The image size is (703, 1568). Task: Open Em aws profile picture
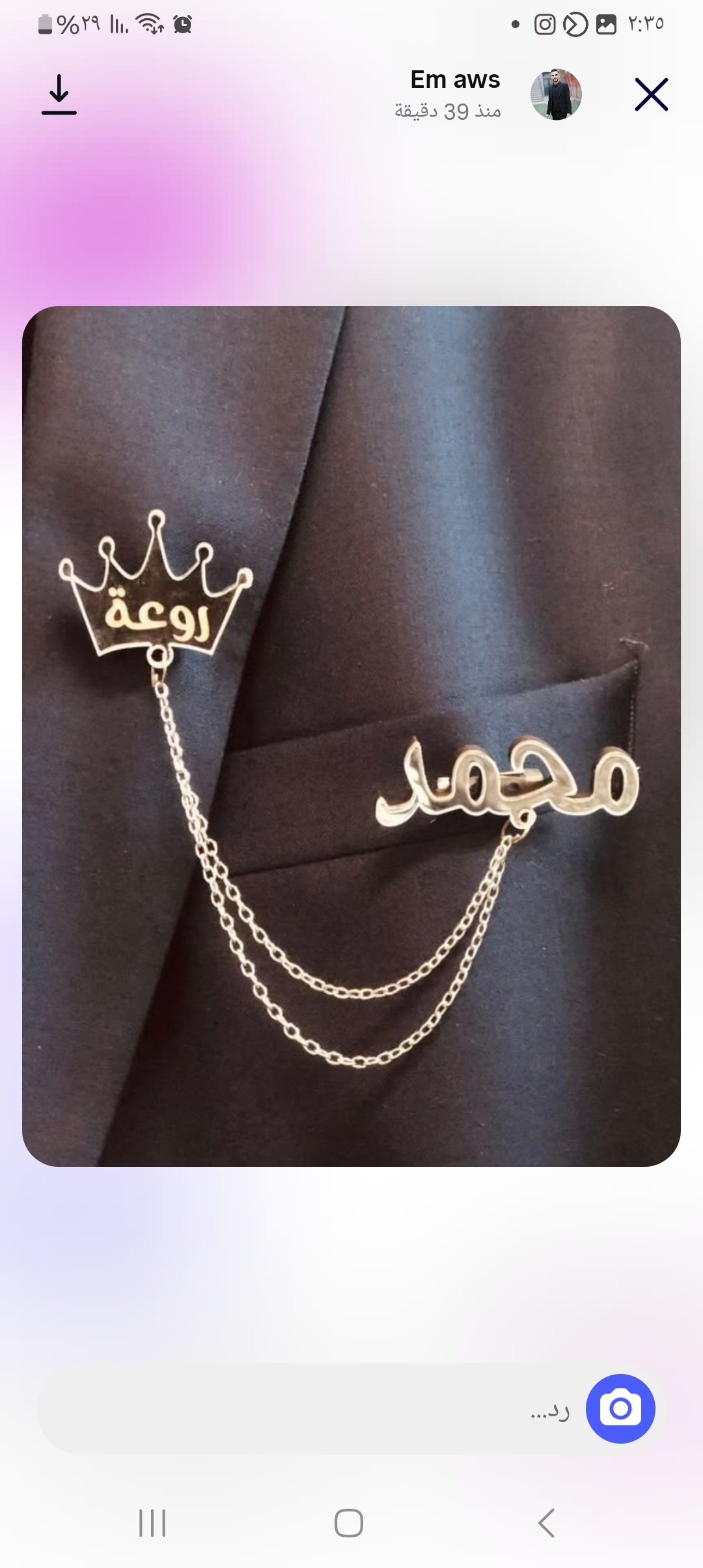coord(556,95)
